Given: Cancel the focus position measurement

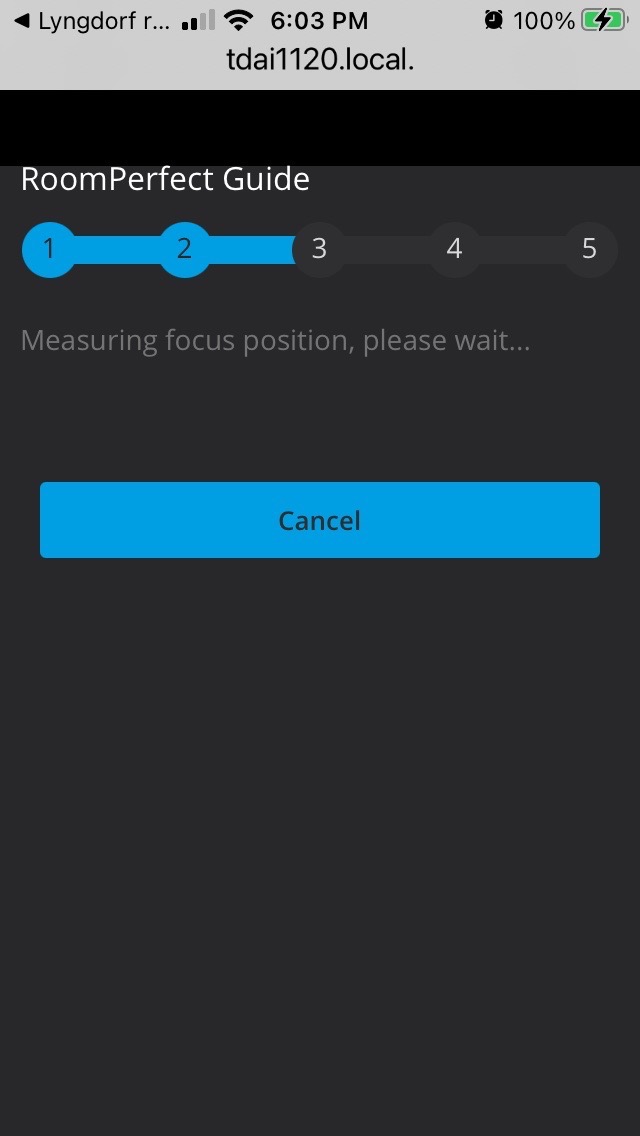Looking at the screenshot, I should [x=320, y=519].
